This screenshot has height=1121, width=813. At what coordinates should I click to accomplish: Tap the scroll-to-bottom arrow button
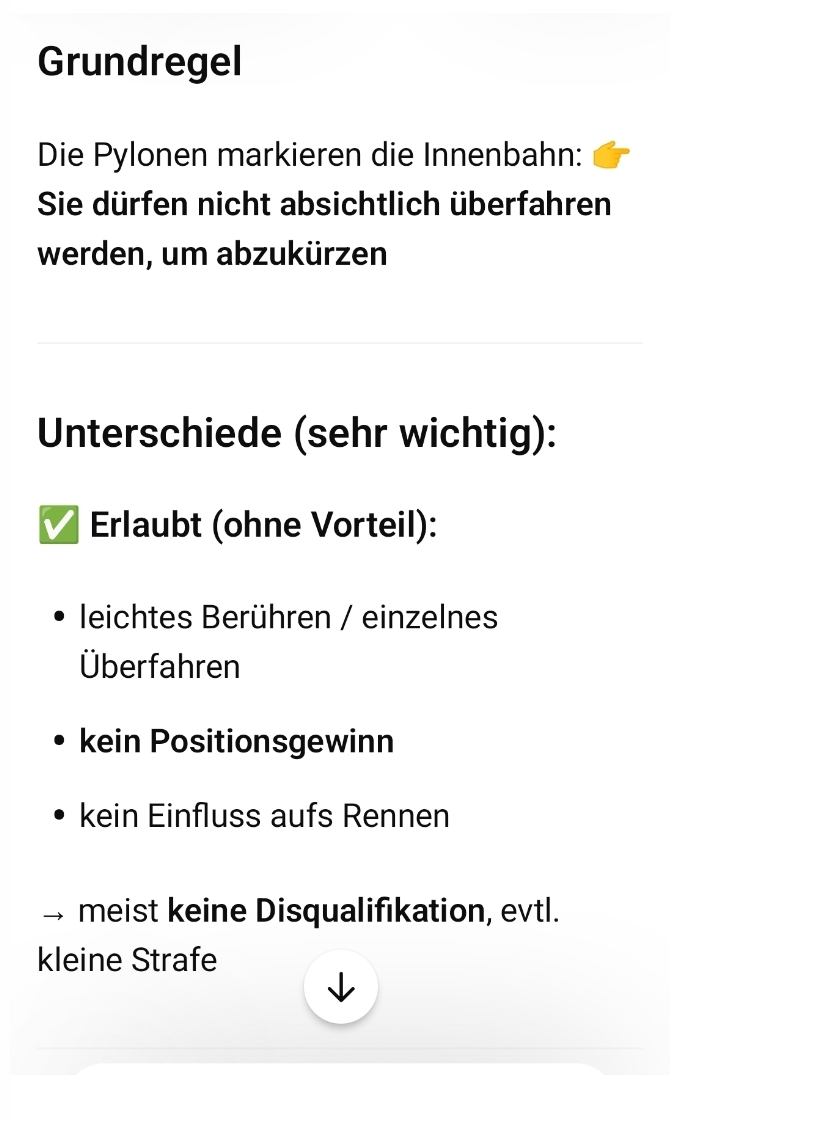(341, 987)
